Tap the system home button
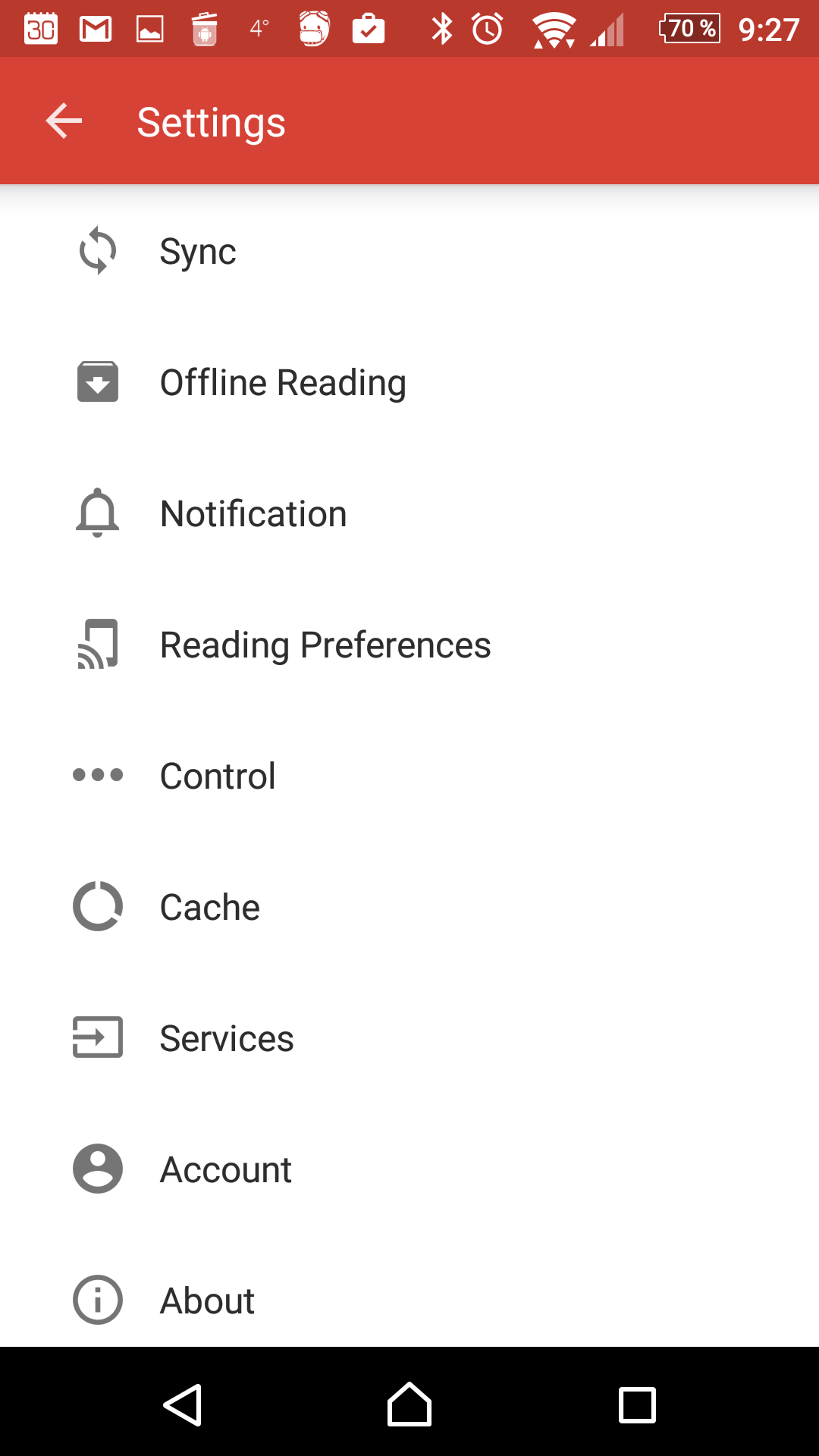This screenshot has height=1456, width=819. (409, 1404)
